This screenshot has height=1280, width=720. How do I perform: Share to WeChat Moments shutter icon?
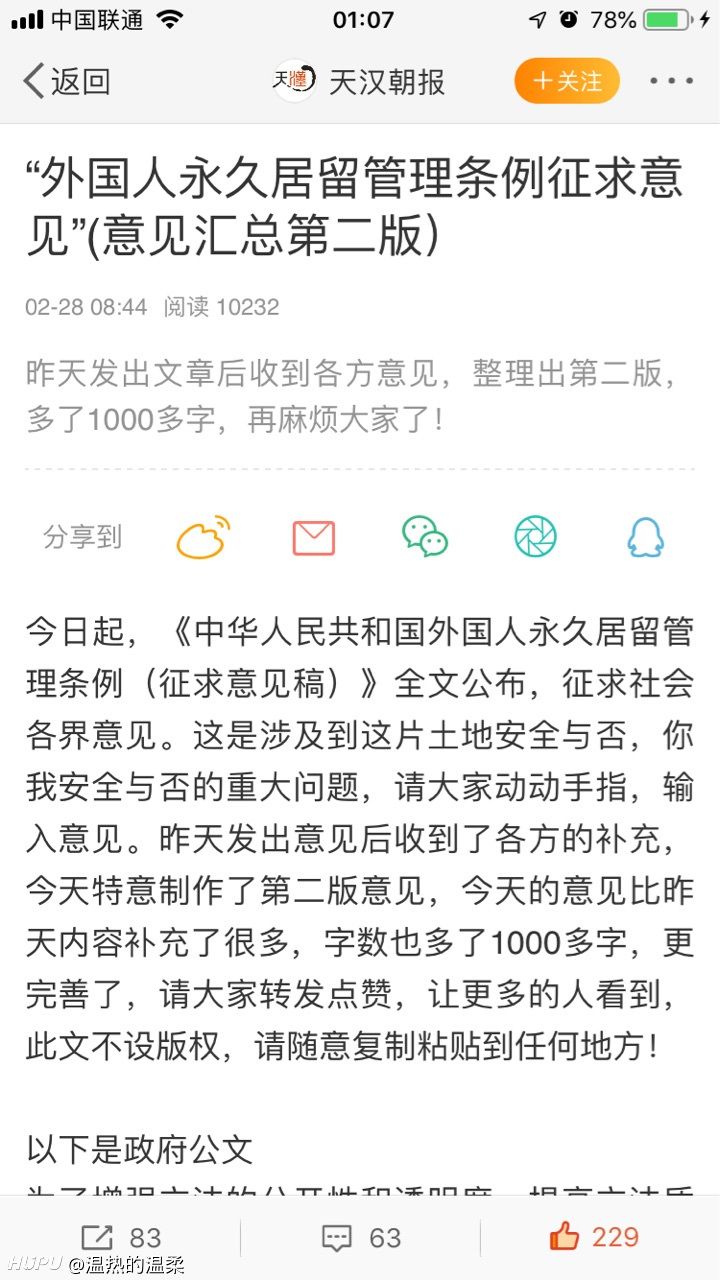(536, 537)
